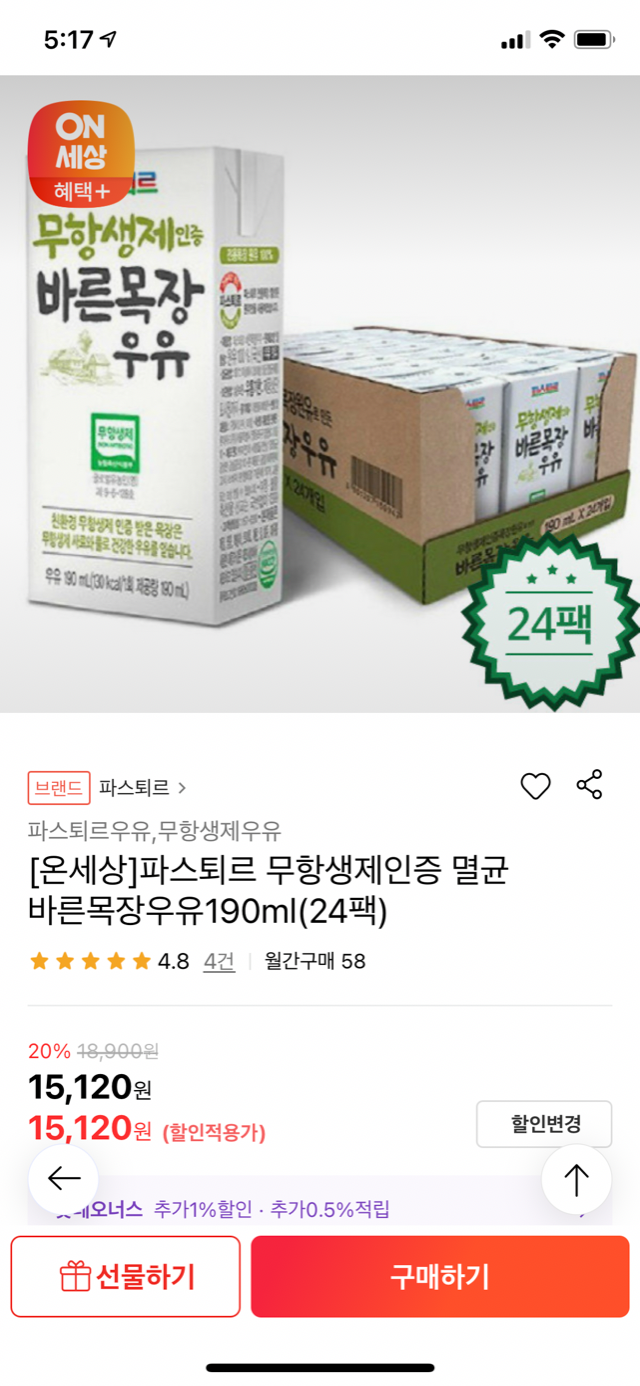Add this product to wishlist with heart icon
Screen dimensions: 640x1386
tap(536, 786)
